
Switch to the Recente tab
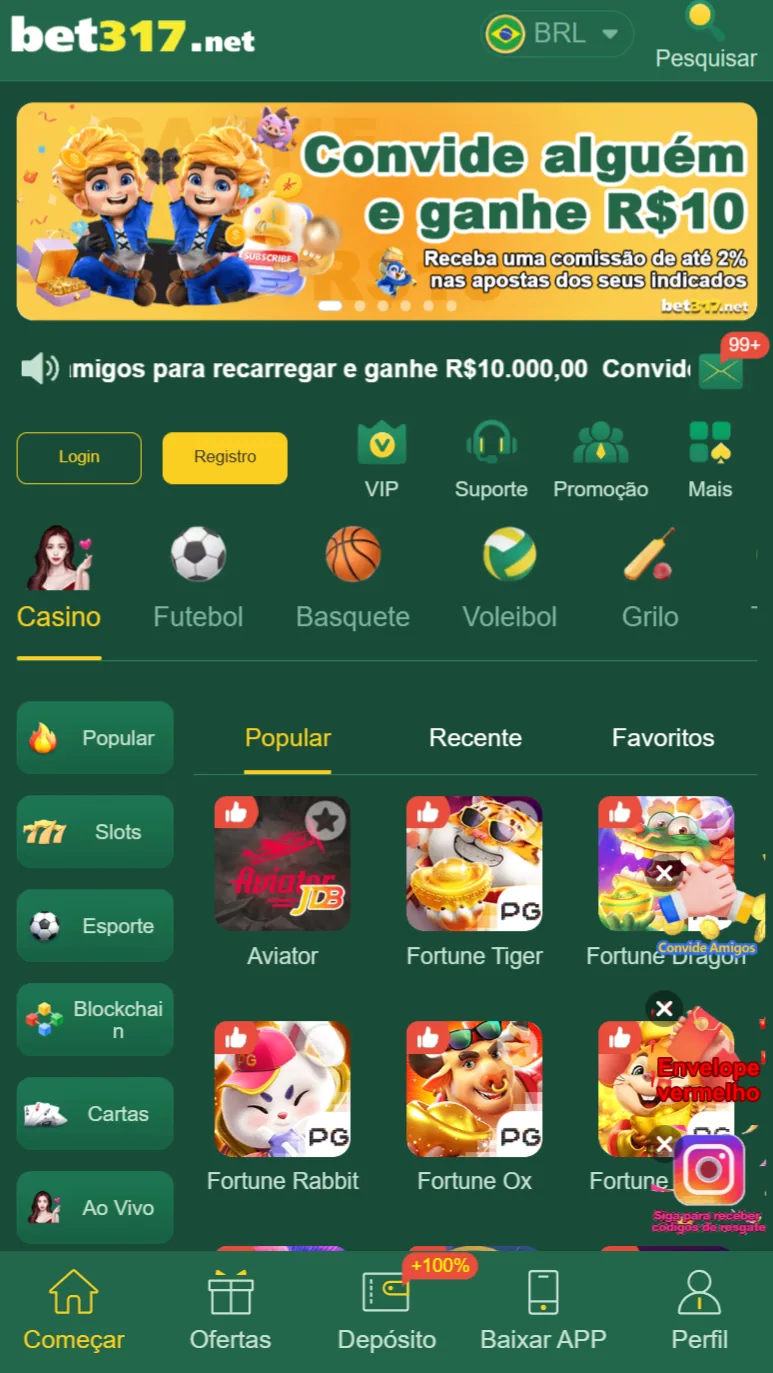475,738
